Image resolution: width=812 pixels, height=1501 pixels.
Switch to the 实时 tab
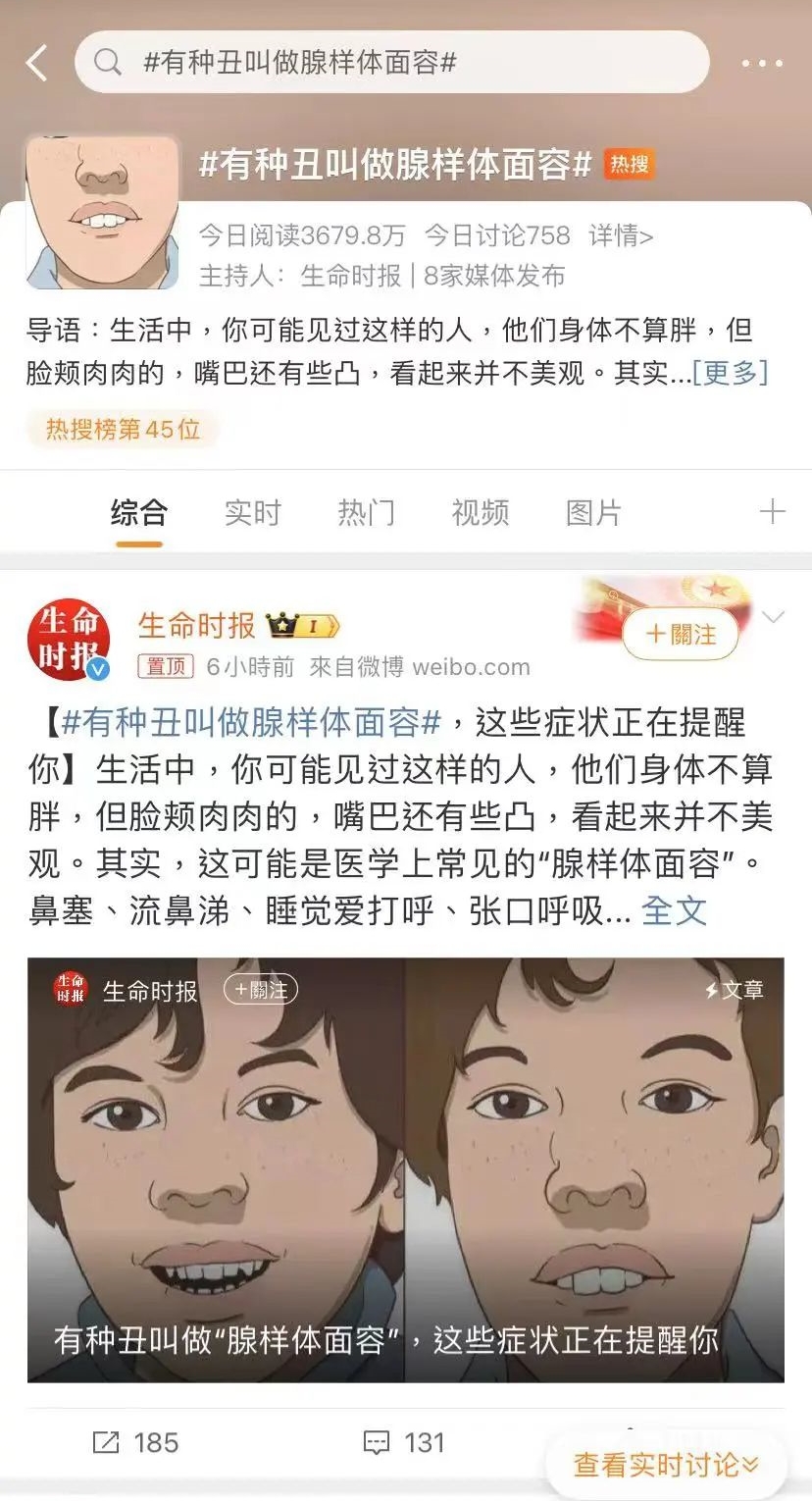pos(252,512)
